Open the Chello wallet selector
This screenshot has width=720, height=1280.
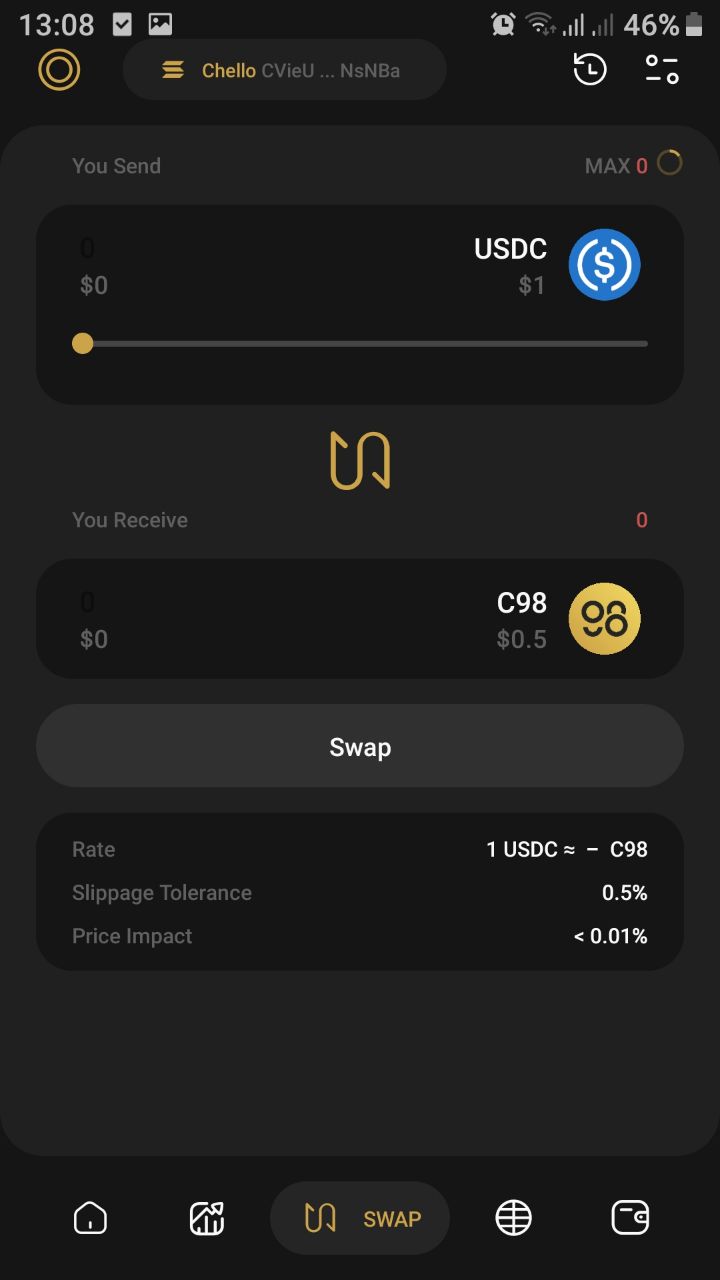coord(284,70)
